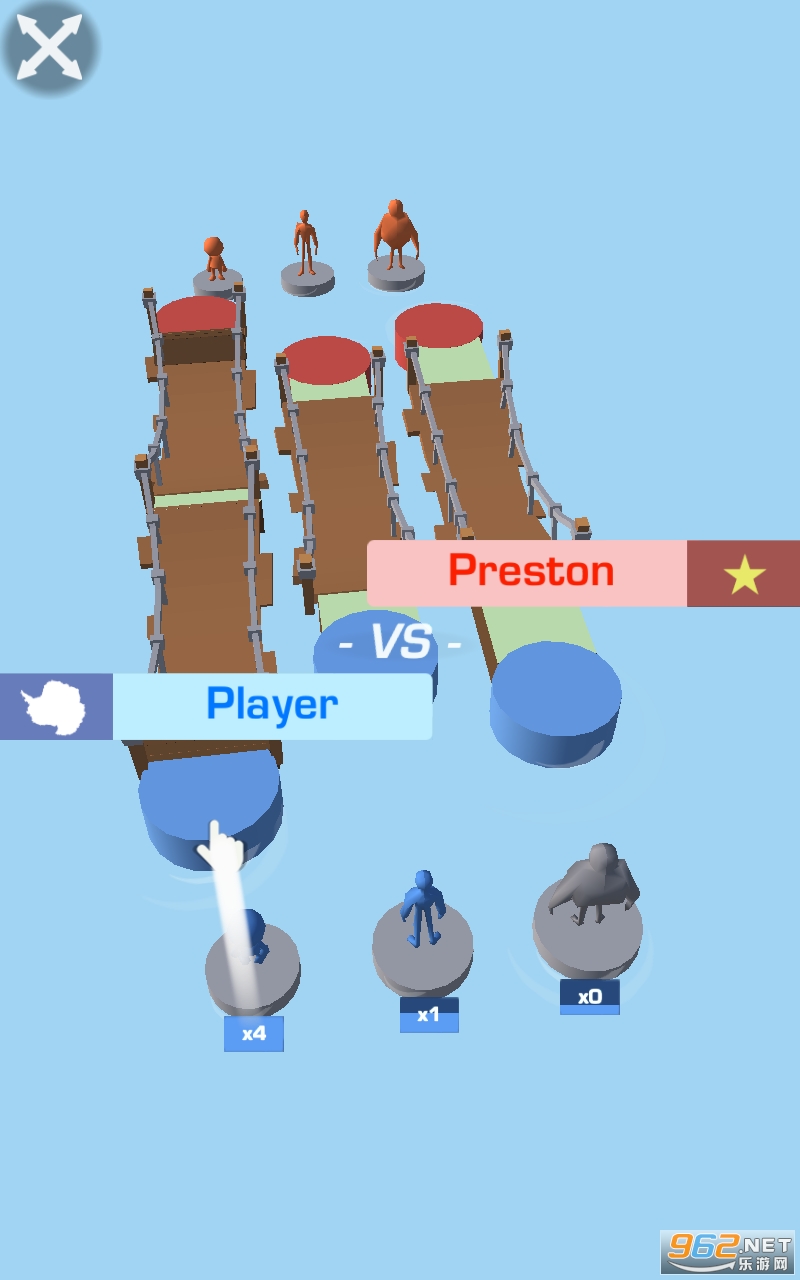800x1280 pixels.
Task: Tap the blue platform at the right bridge
Action: coord(555,700)
